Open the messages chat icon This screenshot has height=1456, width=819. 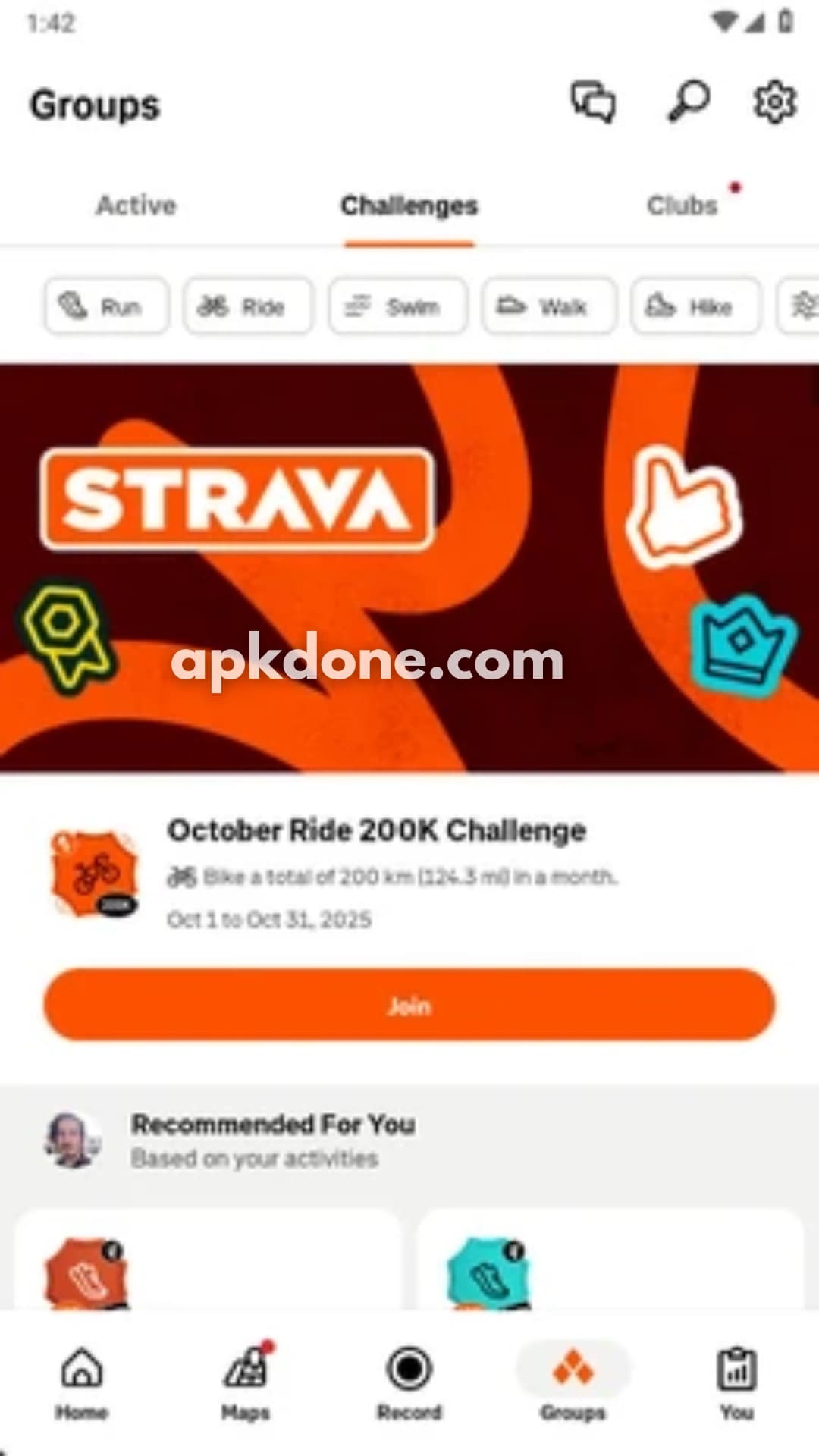click(593, 102)
